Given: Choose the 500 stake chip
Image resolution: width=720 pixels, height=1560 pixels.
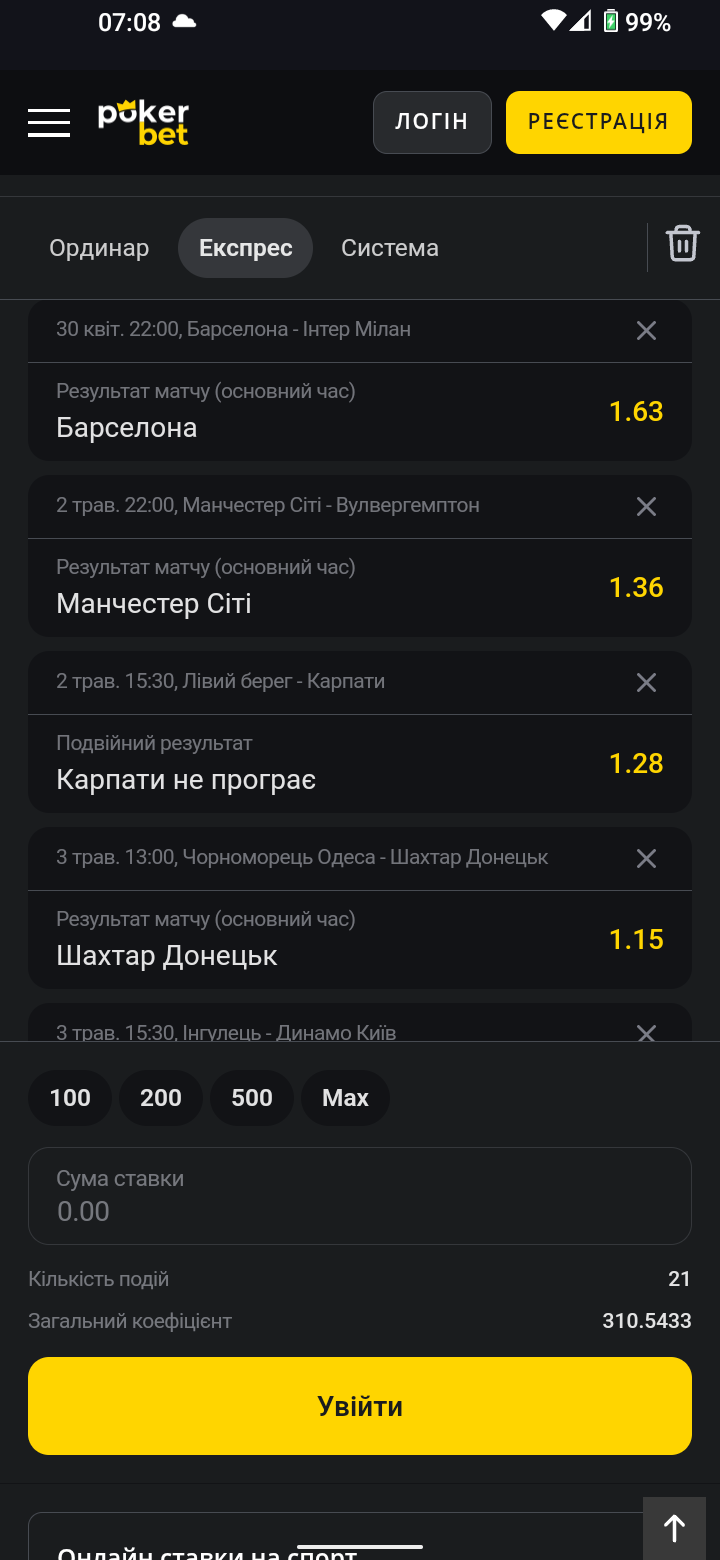Looking at the screenshot, I should coord(252,1098).
